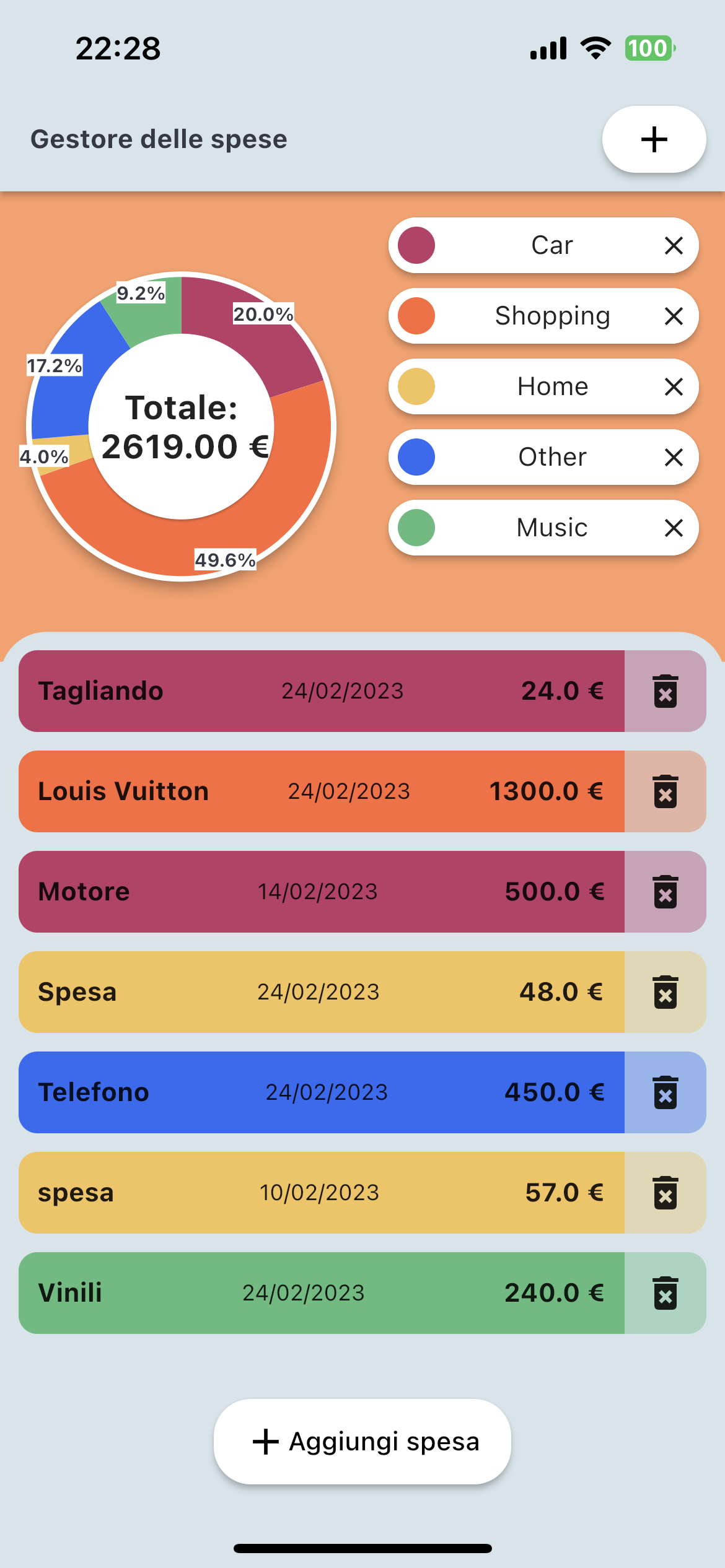
Task: Tap the Totale amount in the chart center
Action: [182, 427]
